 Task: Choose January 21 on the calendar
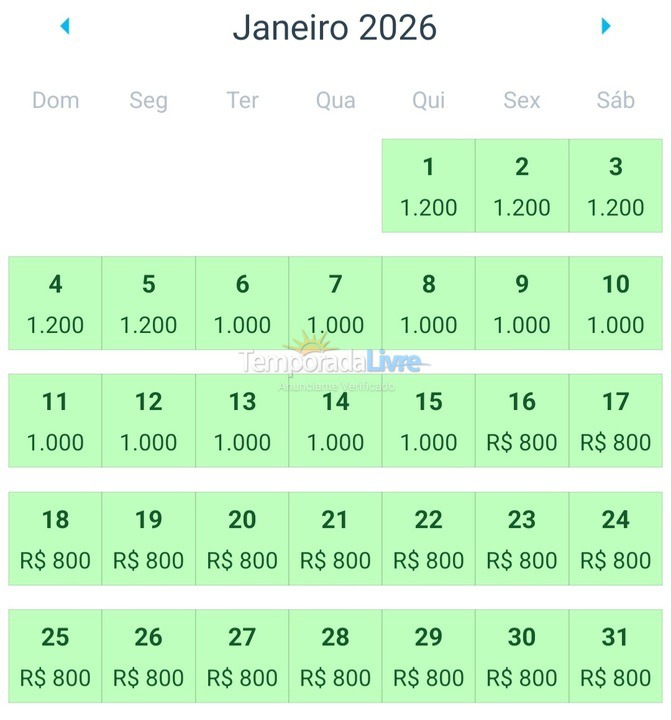(x=335, y=539)
